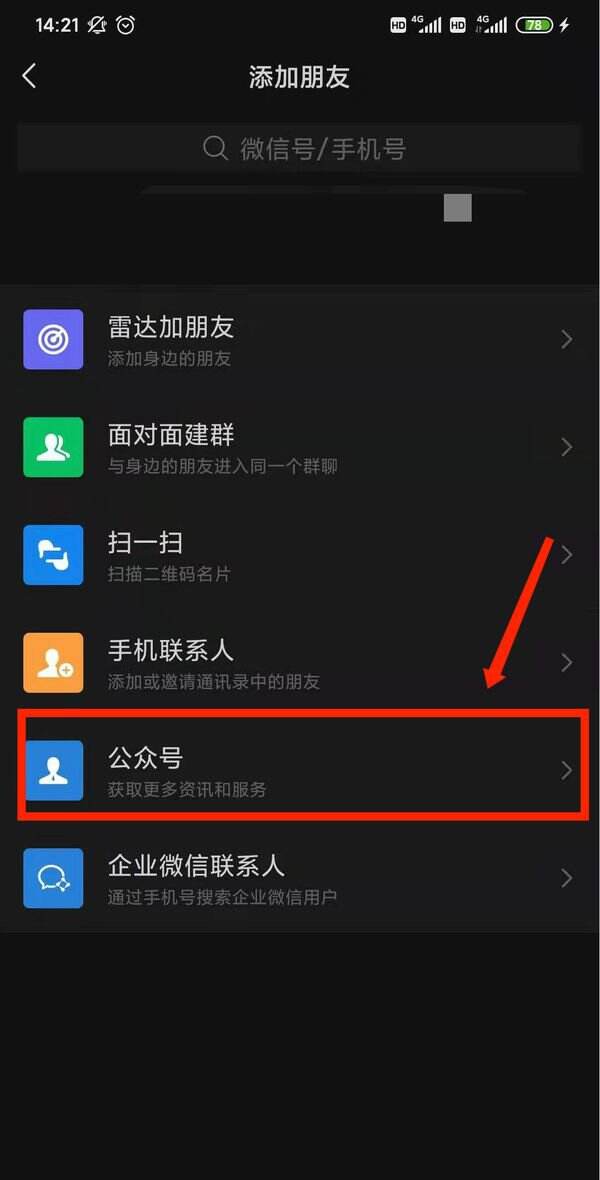
Task: Go back from the 添加朋友 screen
Action: [x=29, y=76]
